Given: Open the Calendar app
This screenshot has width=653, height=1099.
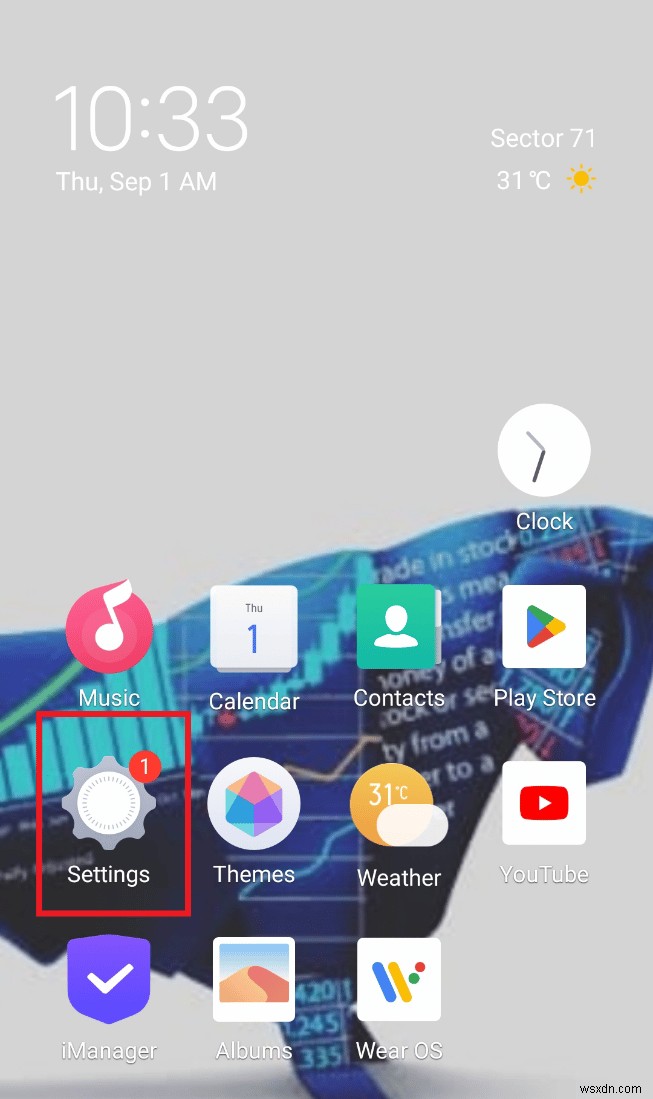Looking at the screenshot, I should click(x=253, y=628).
